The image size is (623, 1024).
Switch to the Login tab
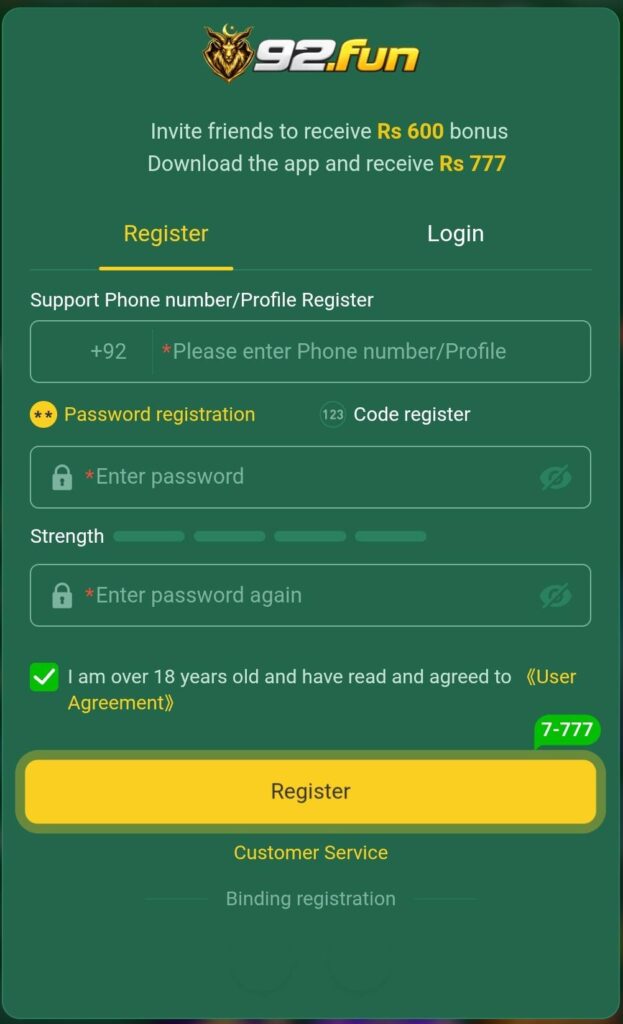(455, 234)
